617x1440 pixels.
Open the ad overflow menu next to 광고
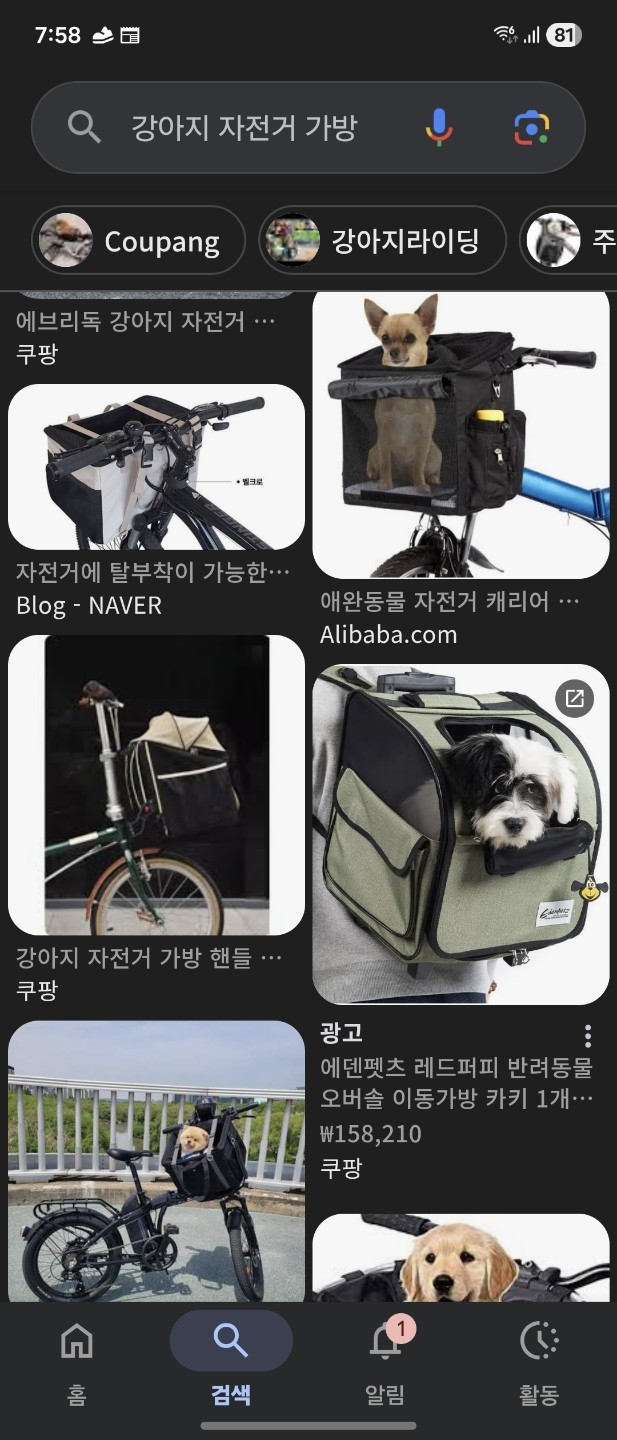coord(588,1035)
